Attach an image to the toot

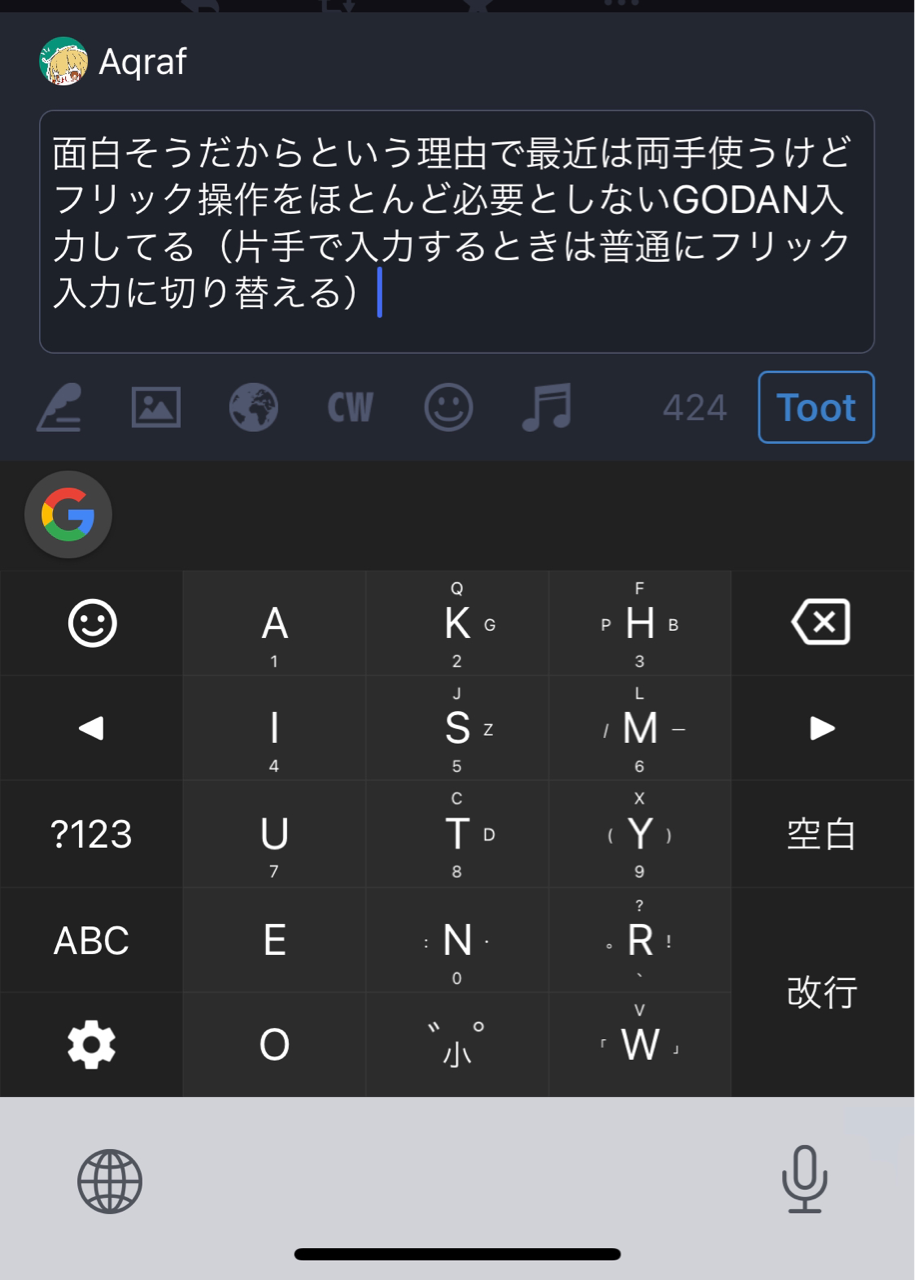pos(156,407)
